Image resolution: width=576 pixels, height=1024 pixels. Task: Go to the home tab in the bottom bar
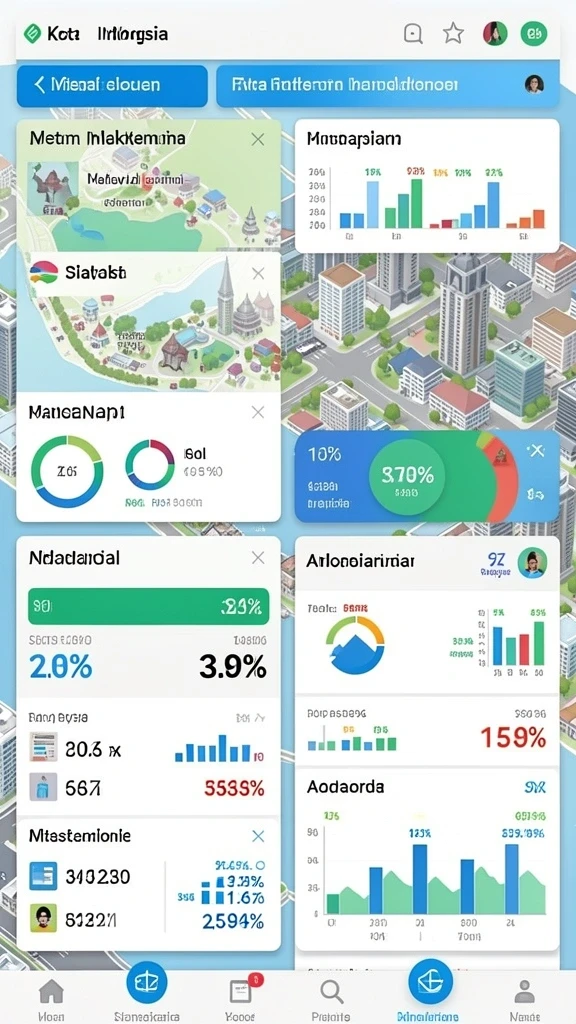point(51,1000)
